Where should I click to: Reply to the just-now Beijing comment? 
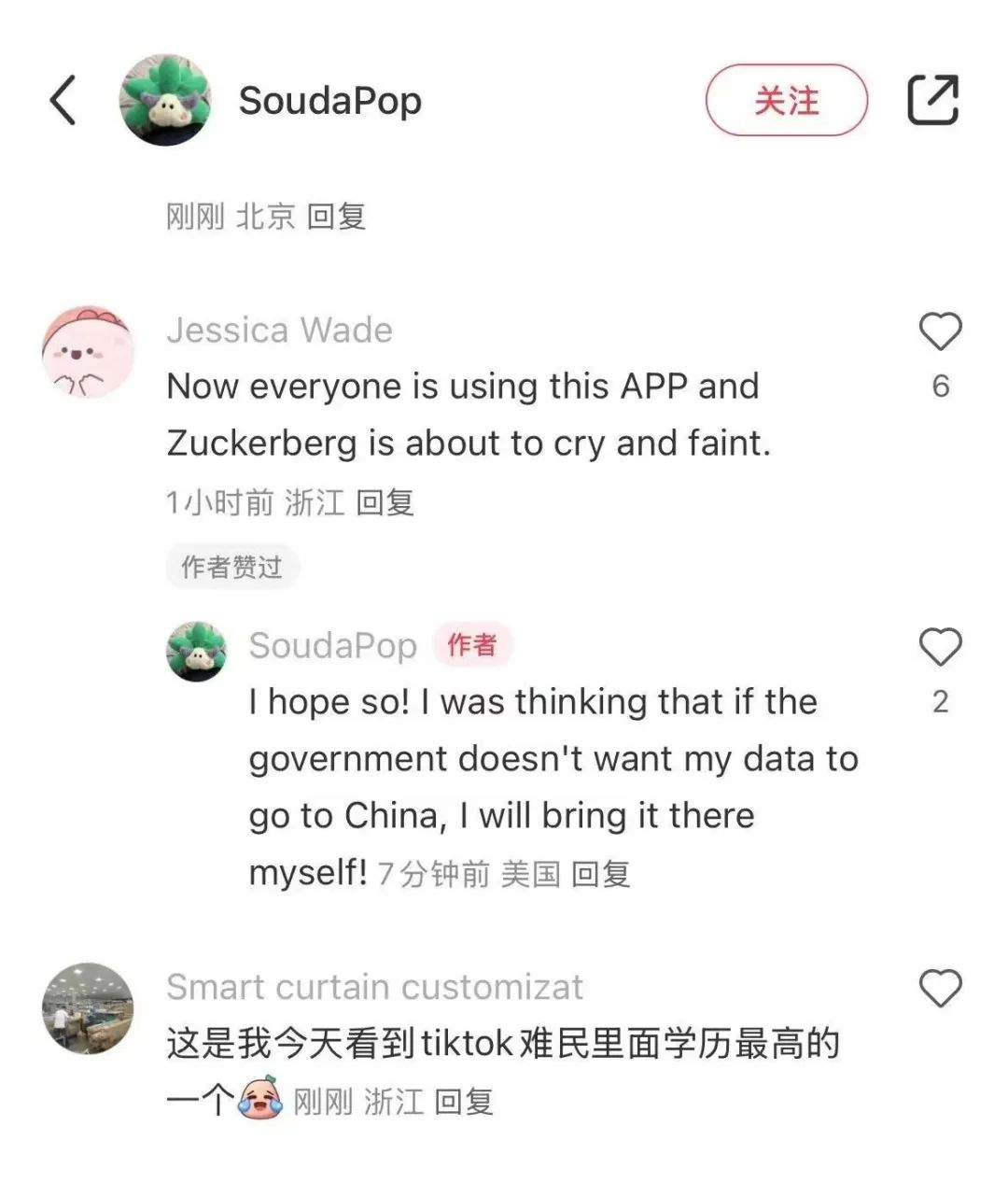[x=336, y=217]
